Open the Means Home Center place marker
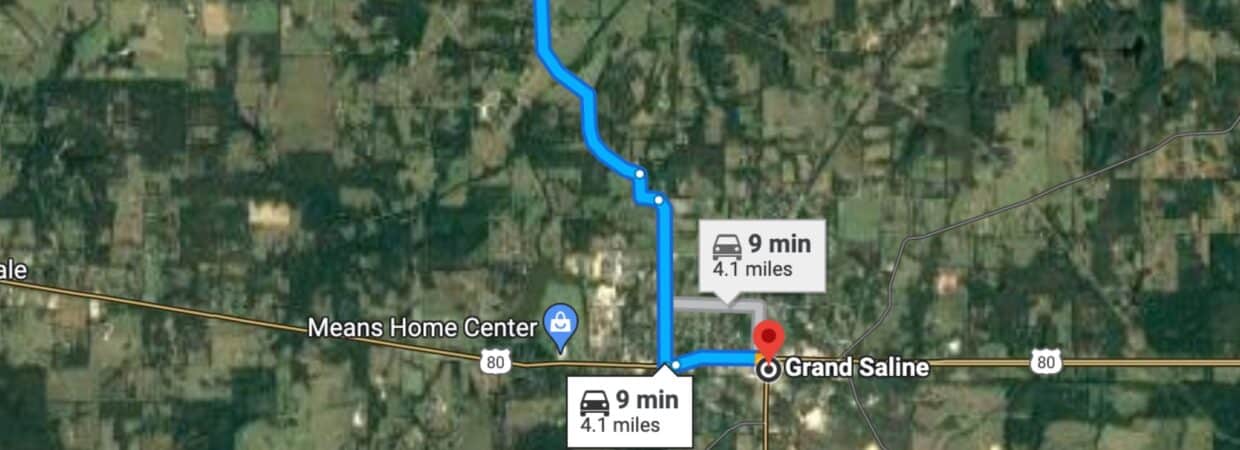Image resolution: width=1240 pixels, height=450 pixels. pyautogui.click(x=560, y=325)
